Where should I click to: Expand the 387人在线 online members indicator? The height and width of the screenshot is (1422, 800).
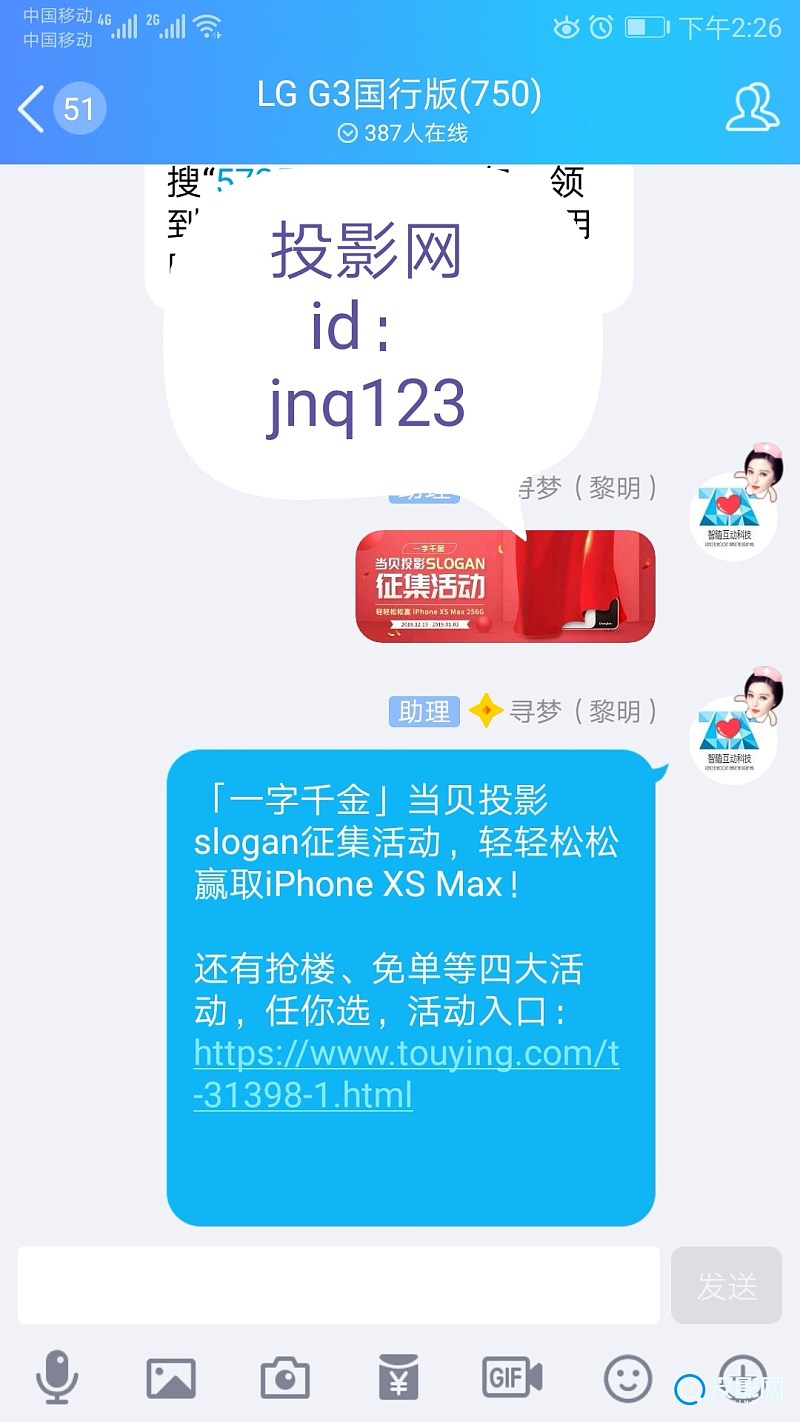tap(402, 133)
